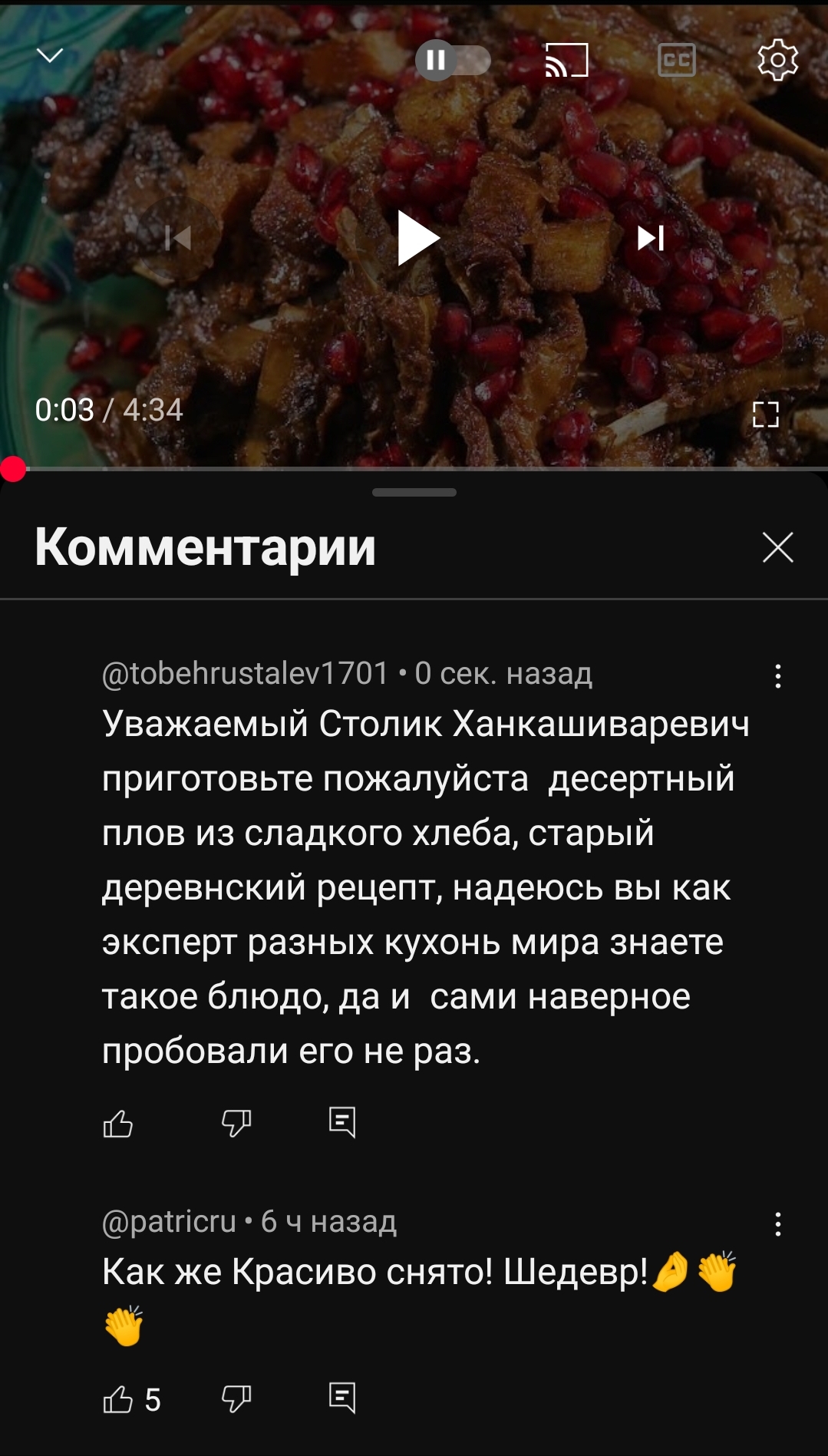Dislike patricru's comment
Screen dimensions: 828x1456
pos(236,1399)
